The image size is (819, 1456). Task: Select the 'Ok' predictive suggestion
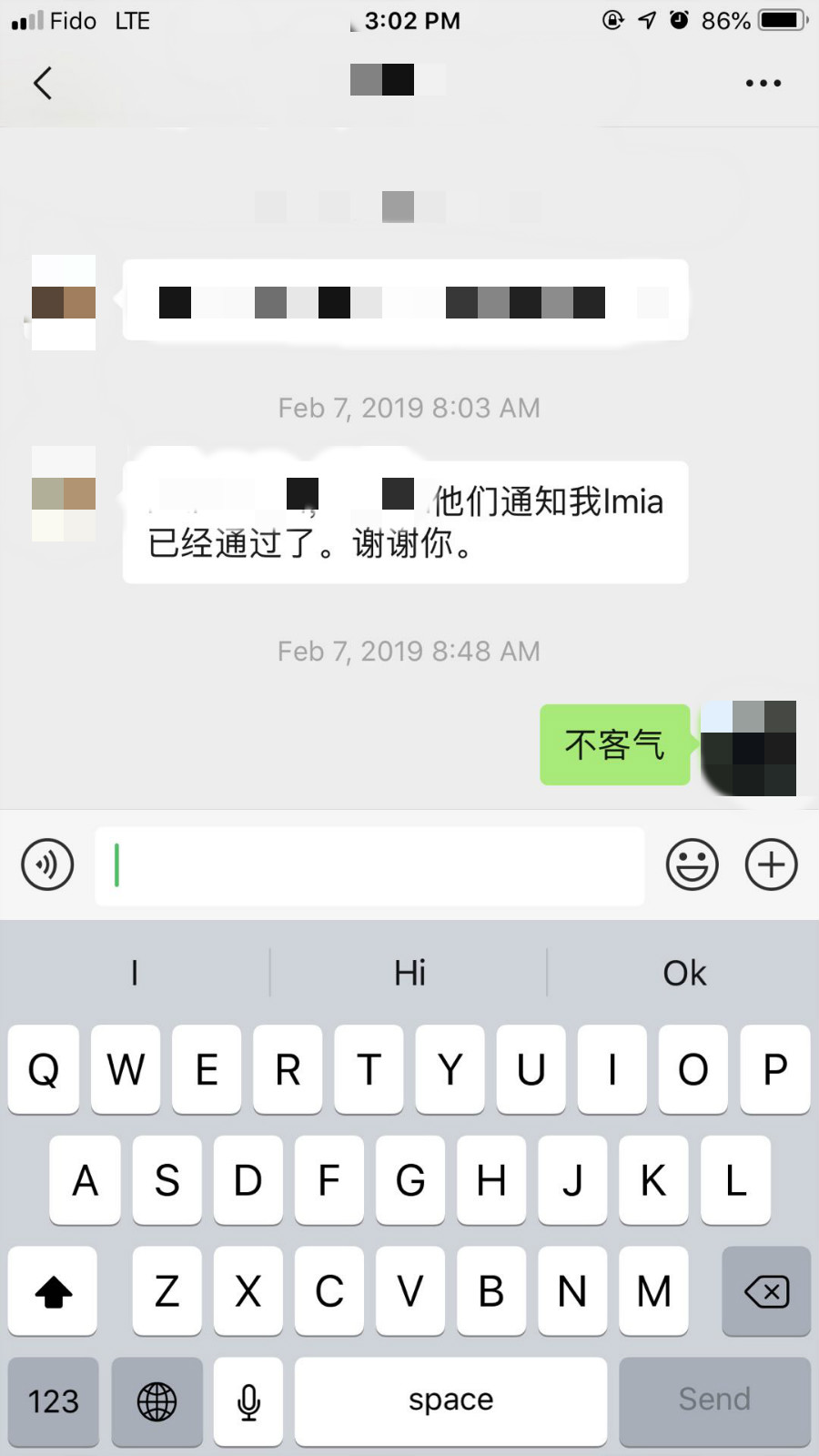coord(683,972)
